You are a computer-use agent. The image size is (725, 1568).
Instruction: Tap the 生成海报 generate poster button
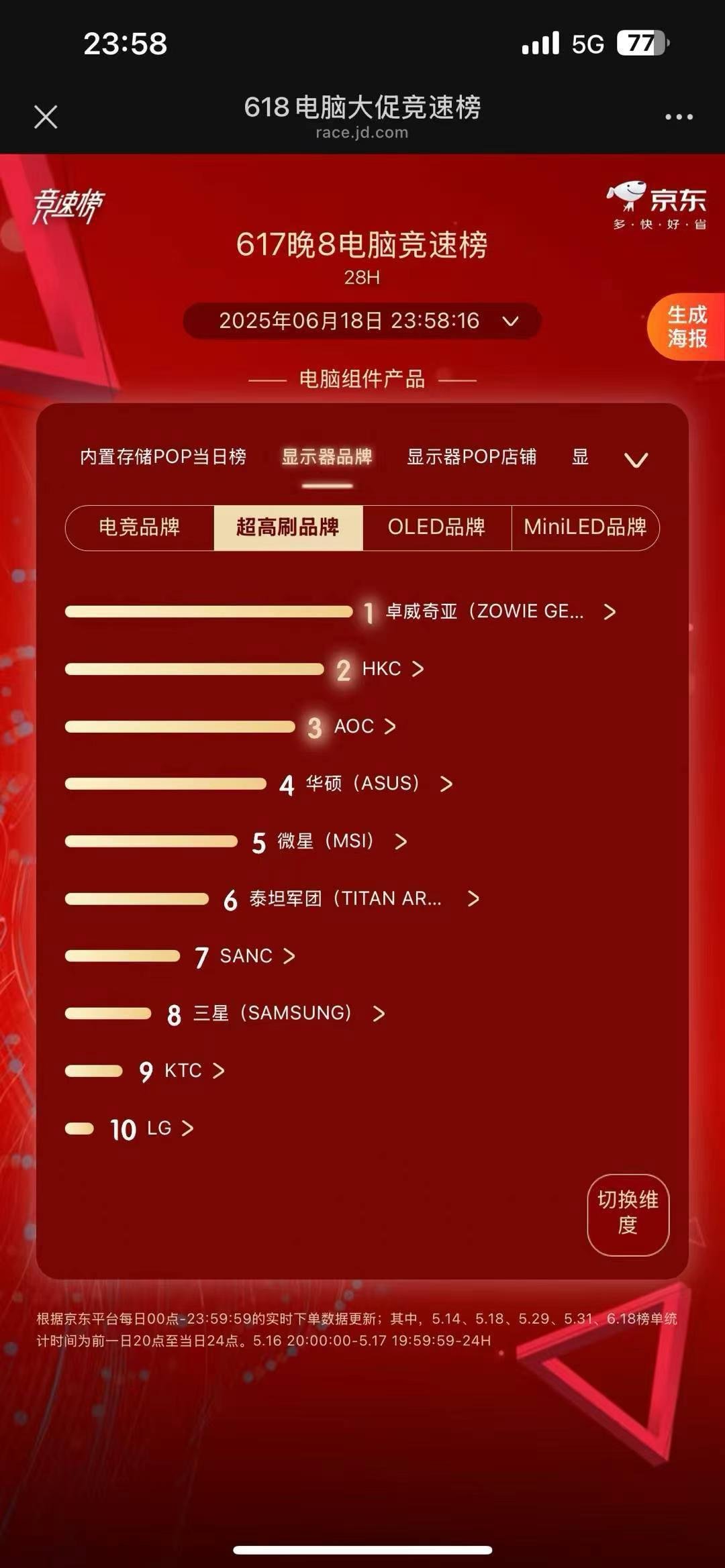[687, 327]
